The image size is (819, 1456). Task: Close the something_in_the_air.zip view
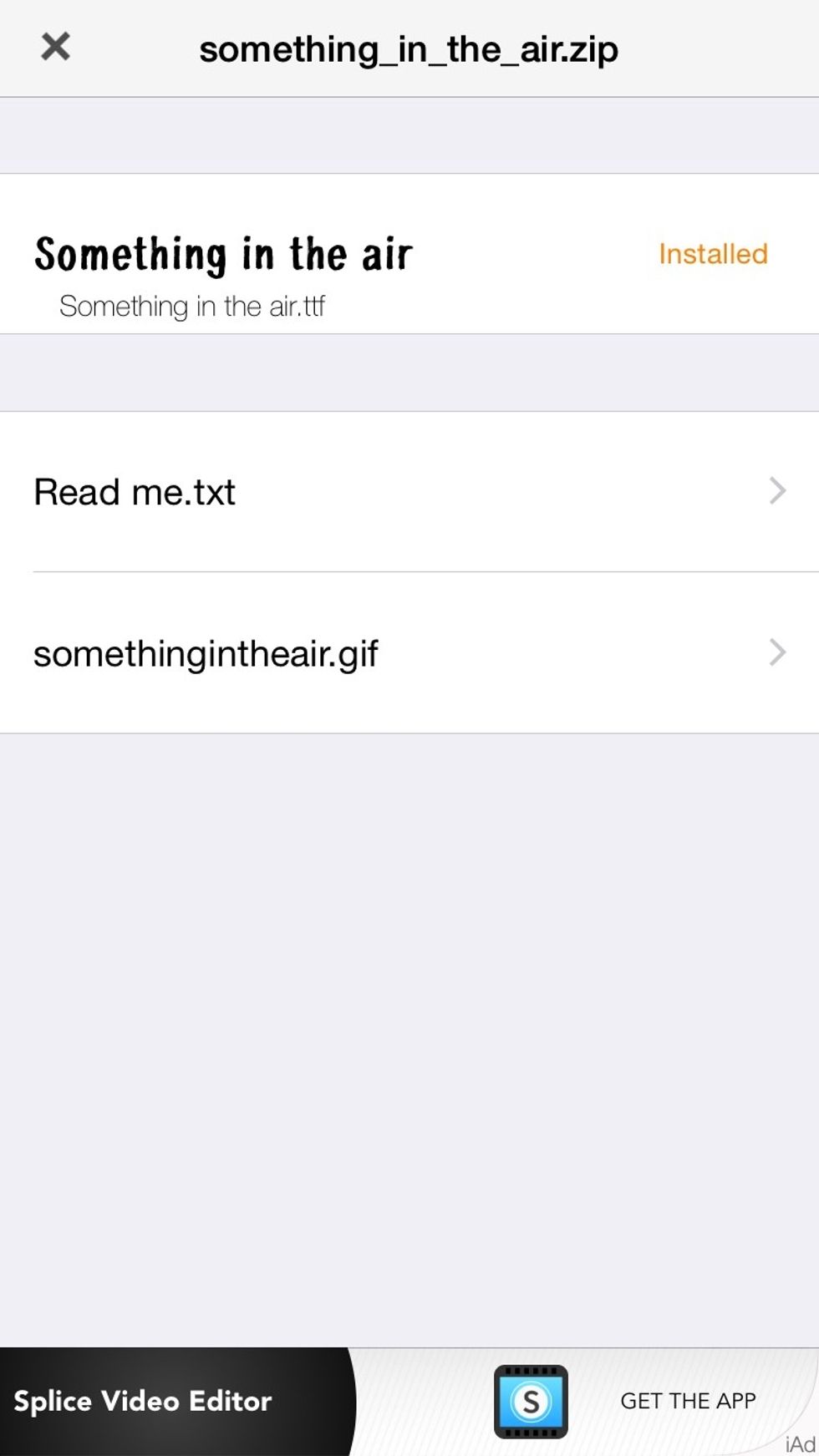point(55,47)
